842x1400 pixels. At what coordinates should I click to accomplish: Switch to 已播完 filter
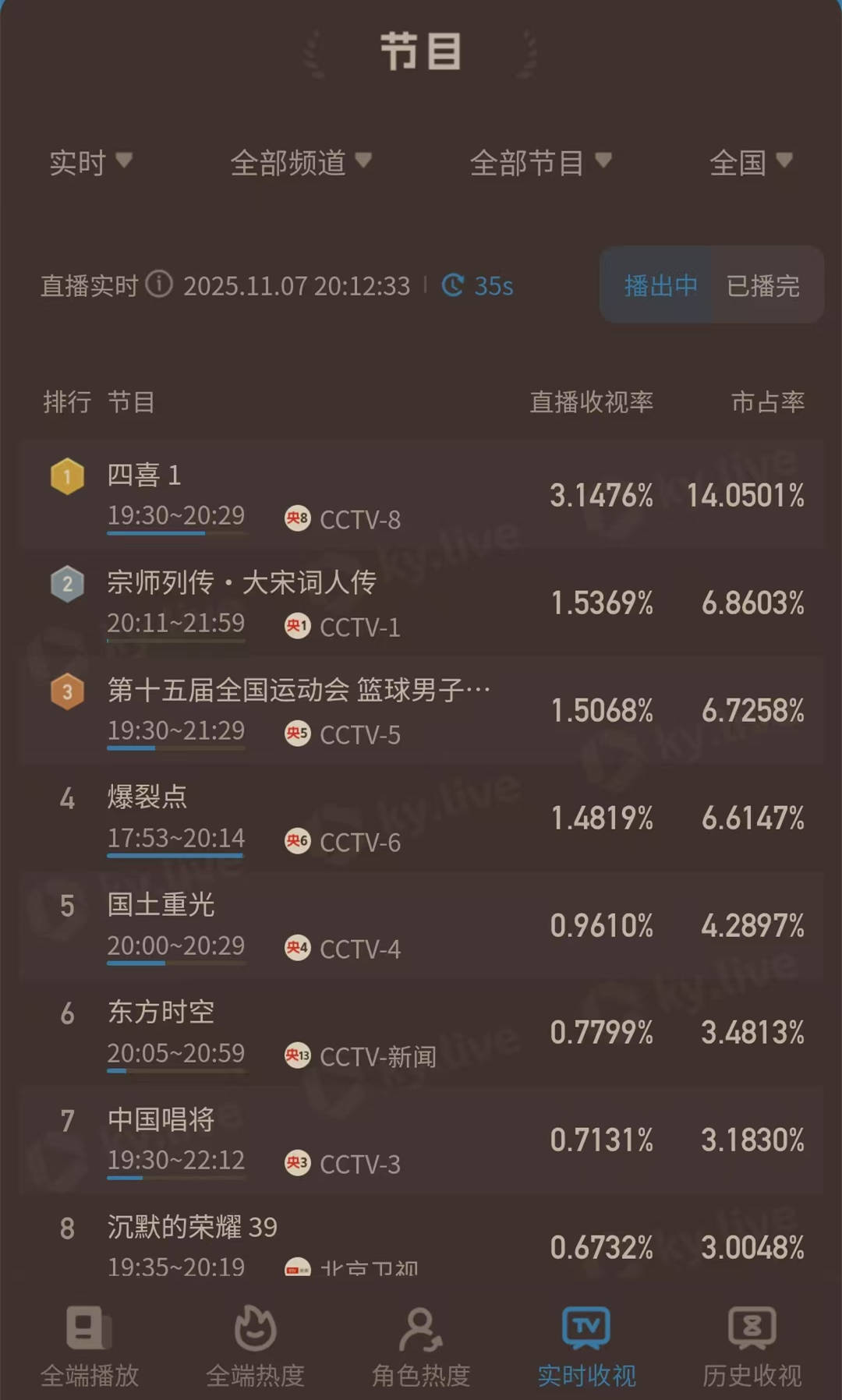click(x=762, y=286)
